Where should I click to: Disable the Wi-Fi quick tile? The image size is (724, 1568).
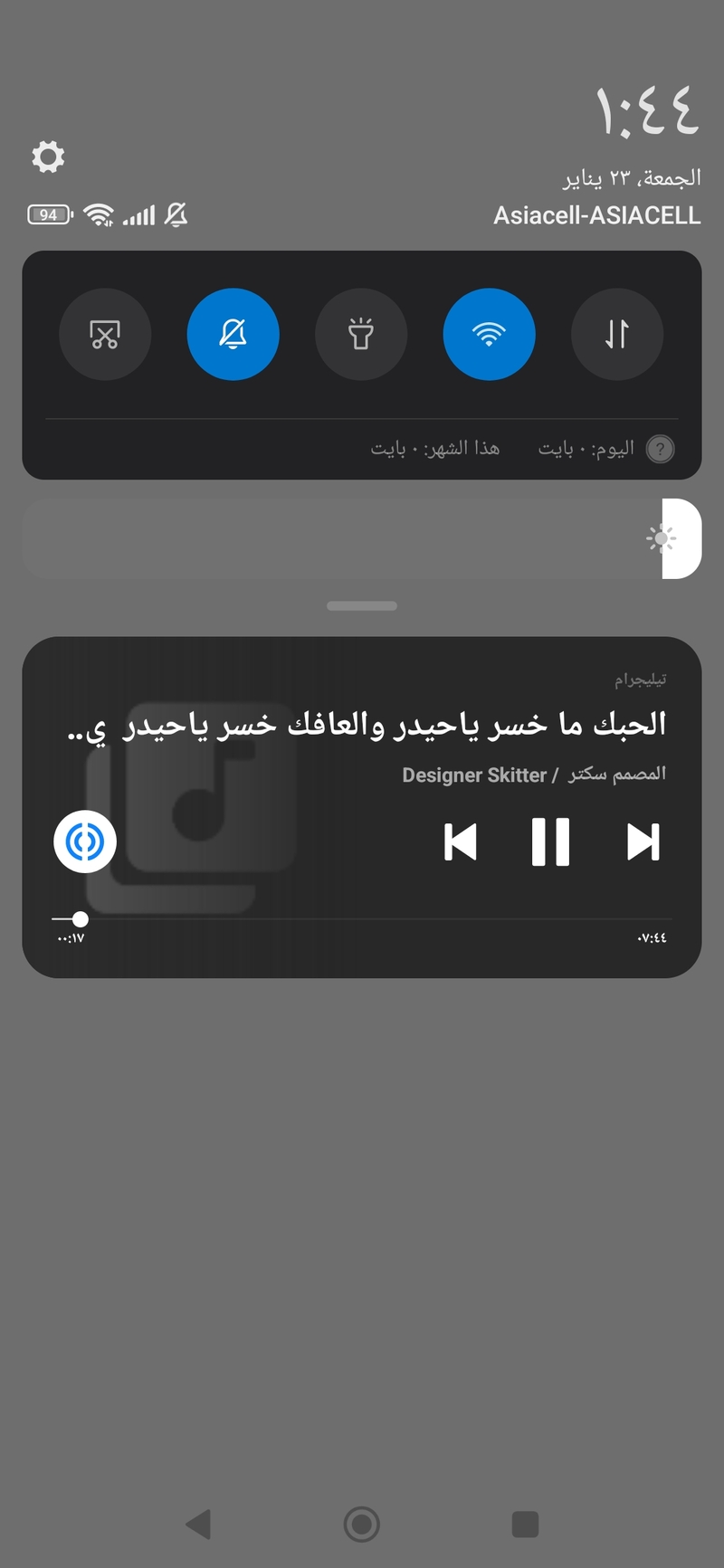[x=490, y=334]
